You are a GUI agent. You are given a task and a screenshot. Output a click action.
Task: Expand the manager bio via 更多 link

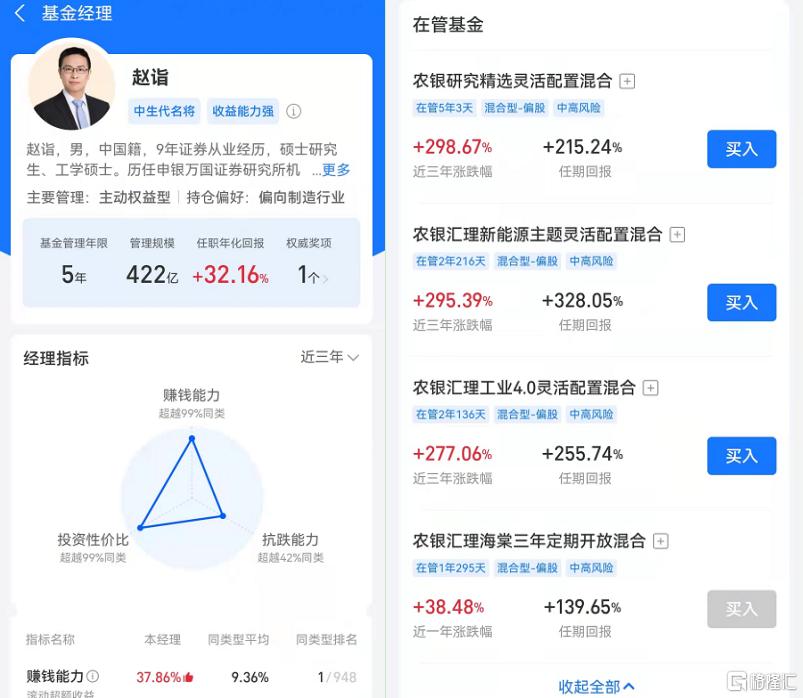[x=335, y=170]
